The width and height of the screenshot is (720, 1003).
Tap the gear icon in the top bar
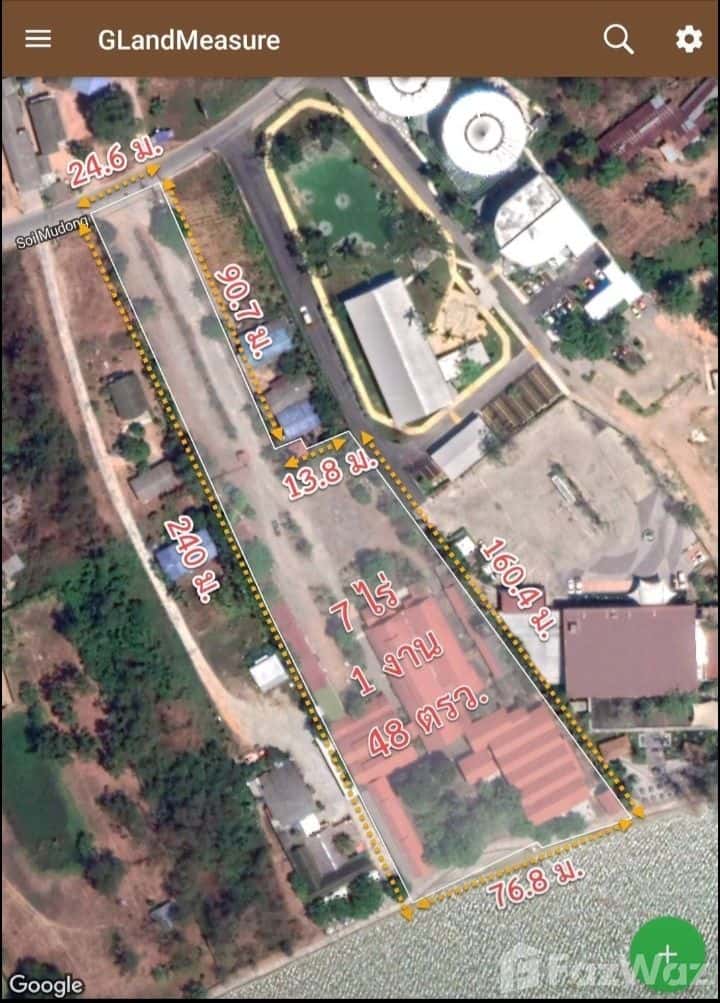pyautogui.click(x=687, y=40)
